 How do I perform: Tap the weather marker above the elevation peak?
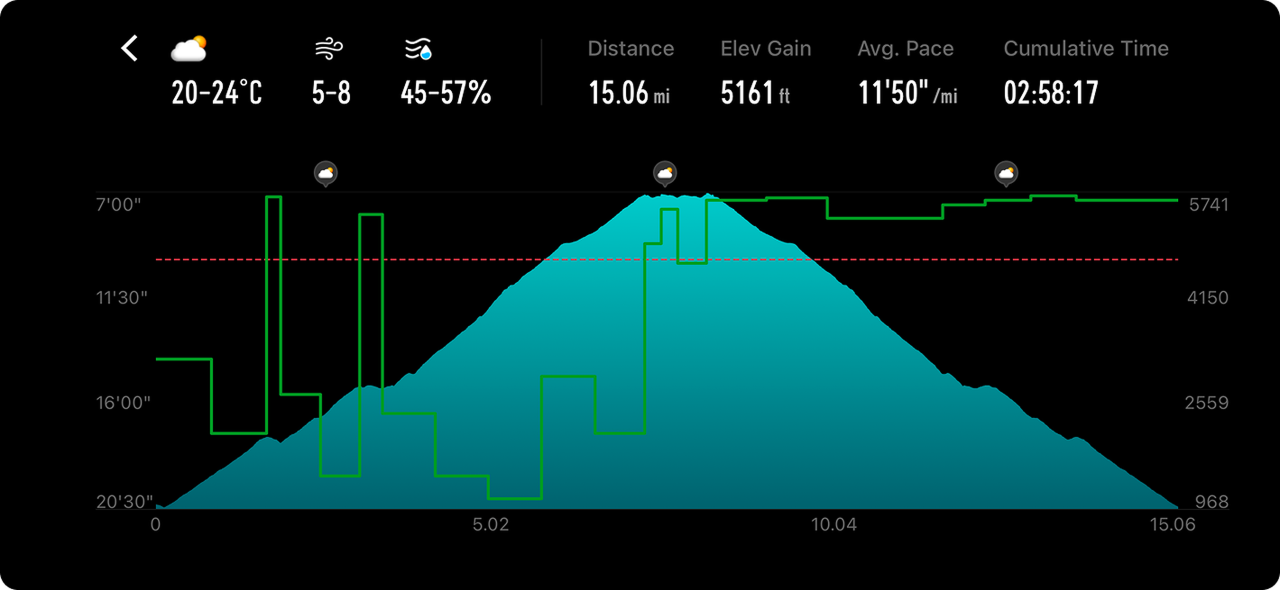(665, 174)
